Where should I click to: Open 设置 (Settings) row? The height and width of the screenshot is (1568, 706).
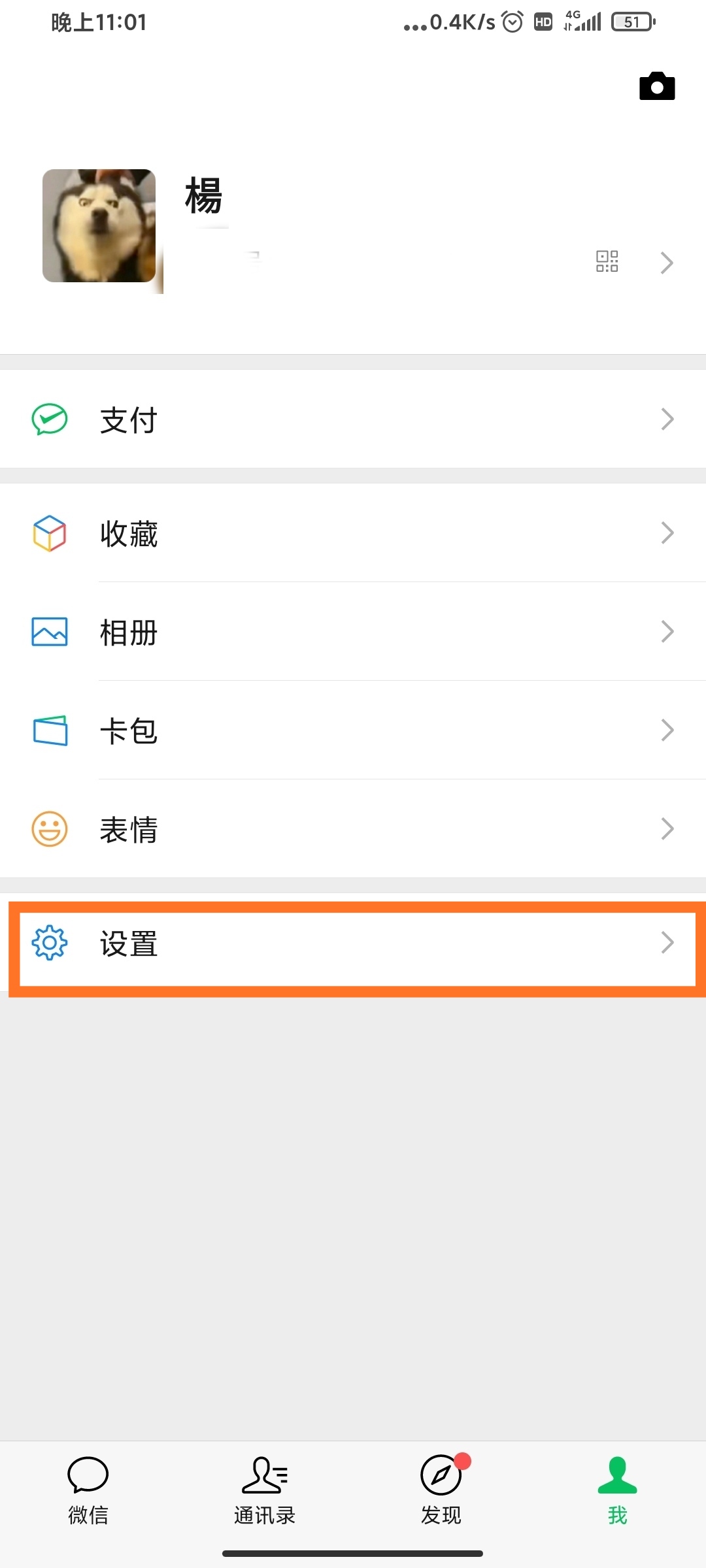353,943
